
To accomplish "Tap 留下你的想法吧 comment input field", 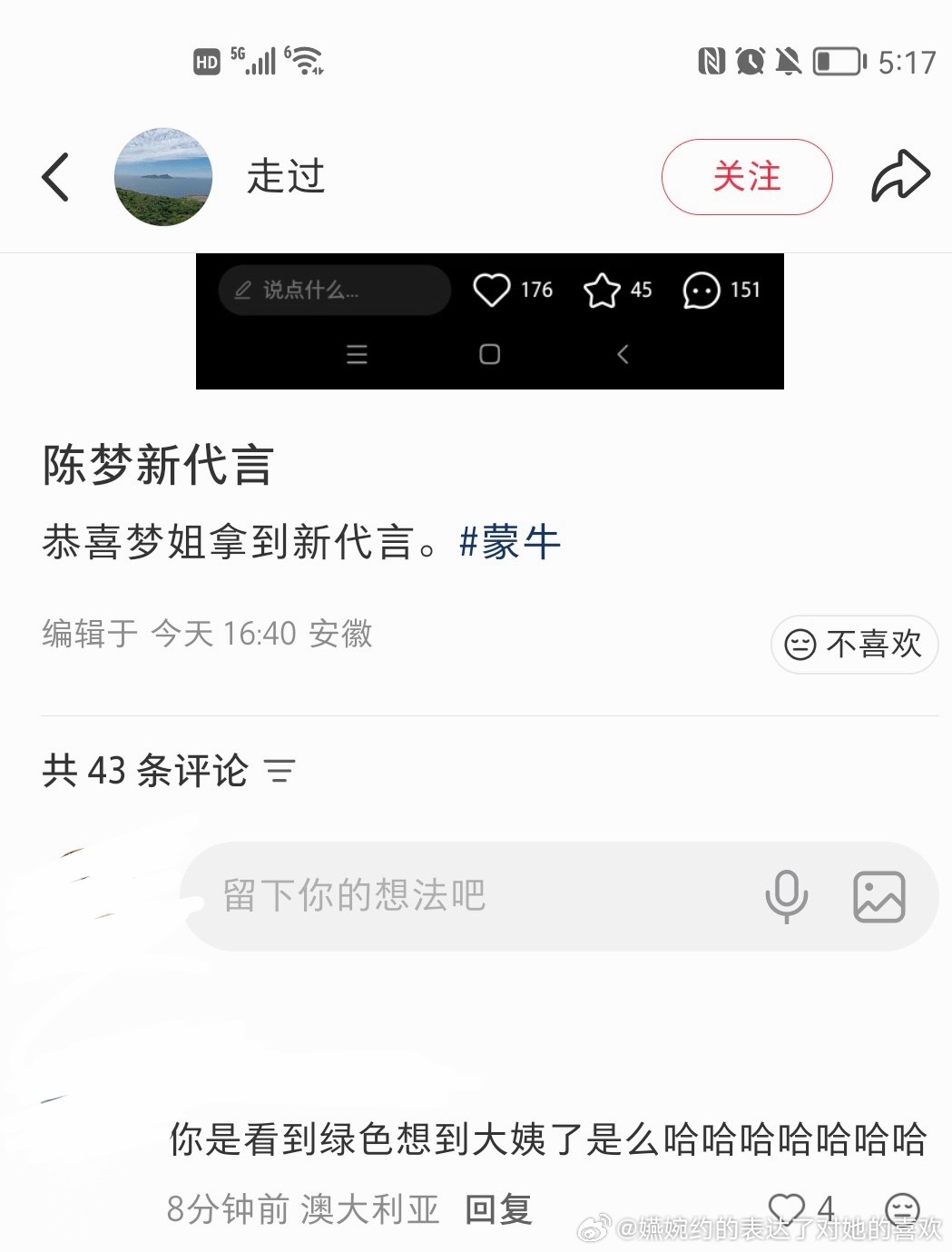I will click(408, 896).
